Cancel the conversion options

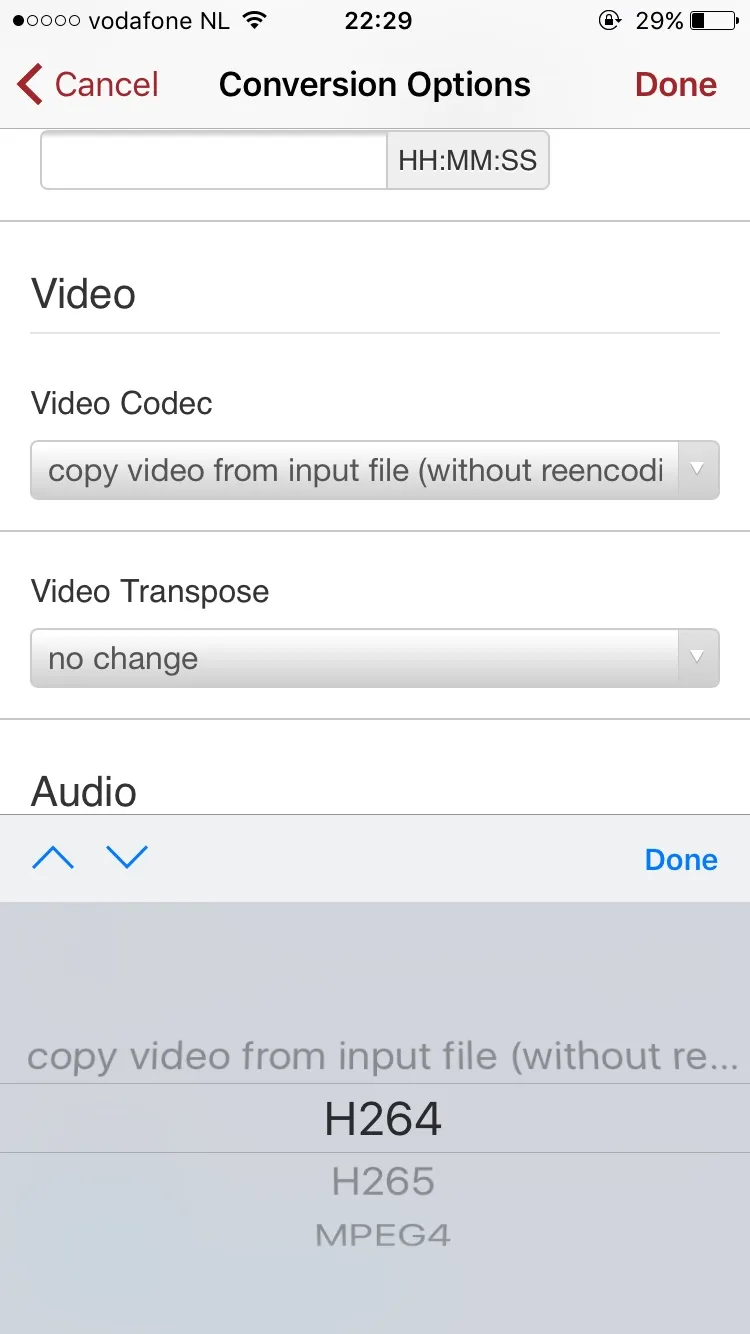88,85
